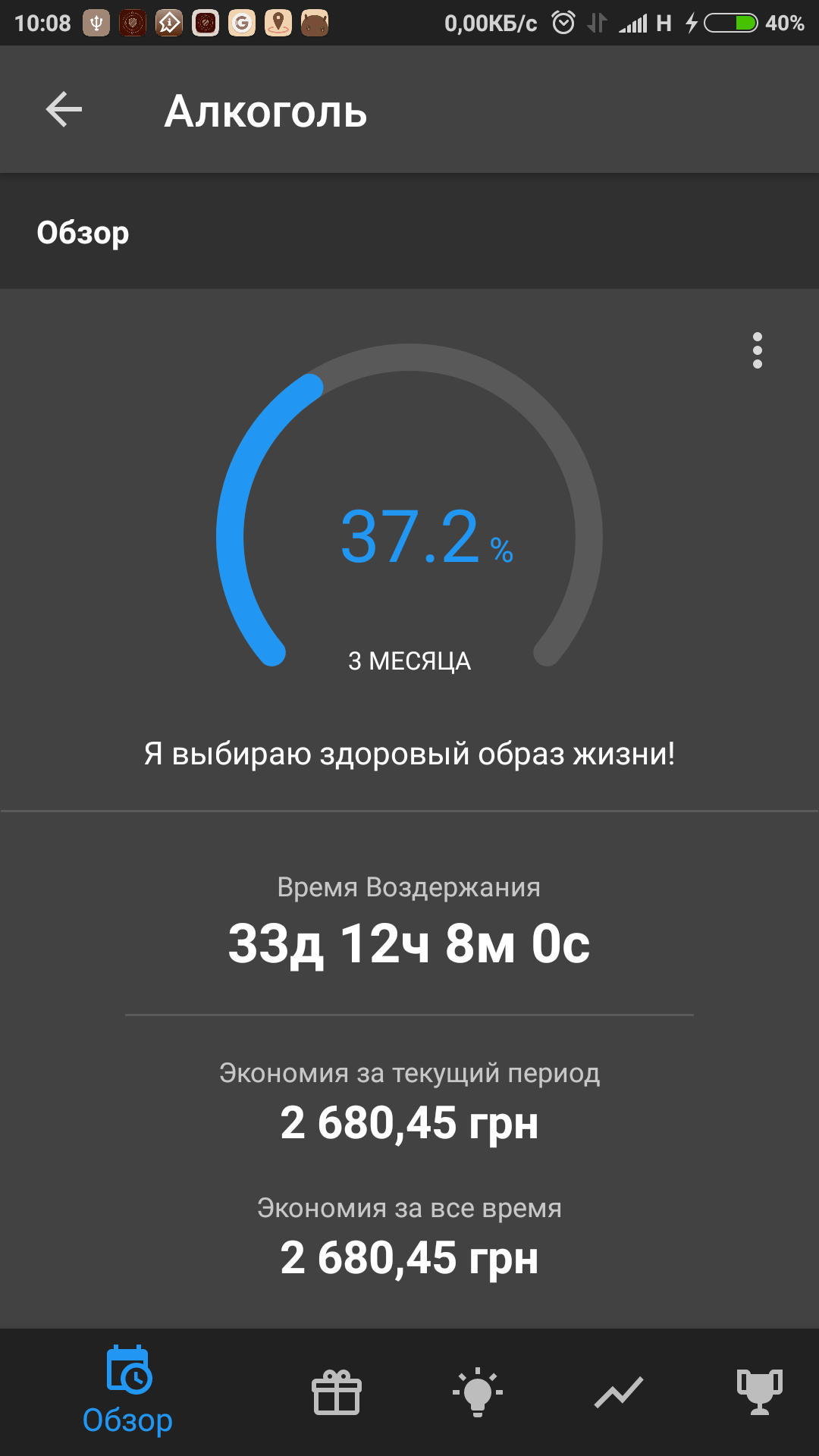Switch to the line chart statistics tab
This screenshot has width=819, height=1456.
619,1392
